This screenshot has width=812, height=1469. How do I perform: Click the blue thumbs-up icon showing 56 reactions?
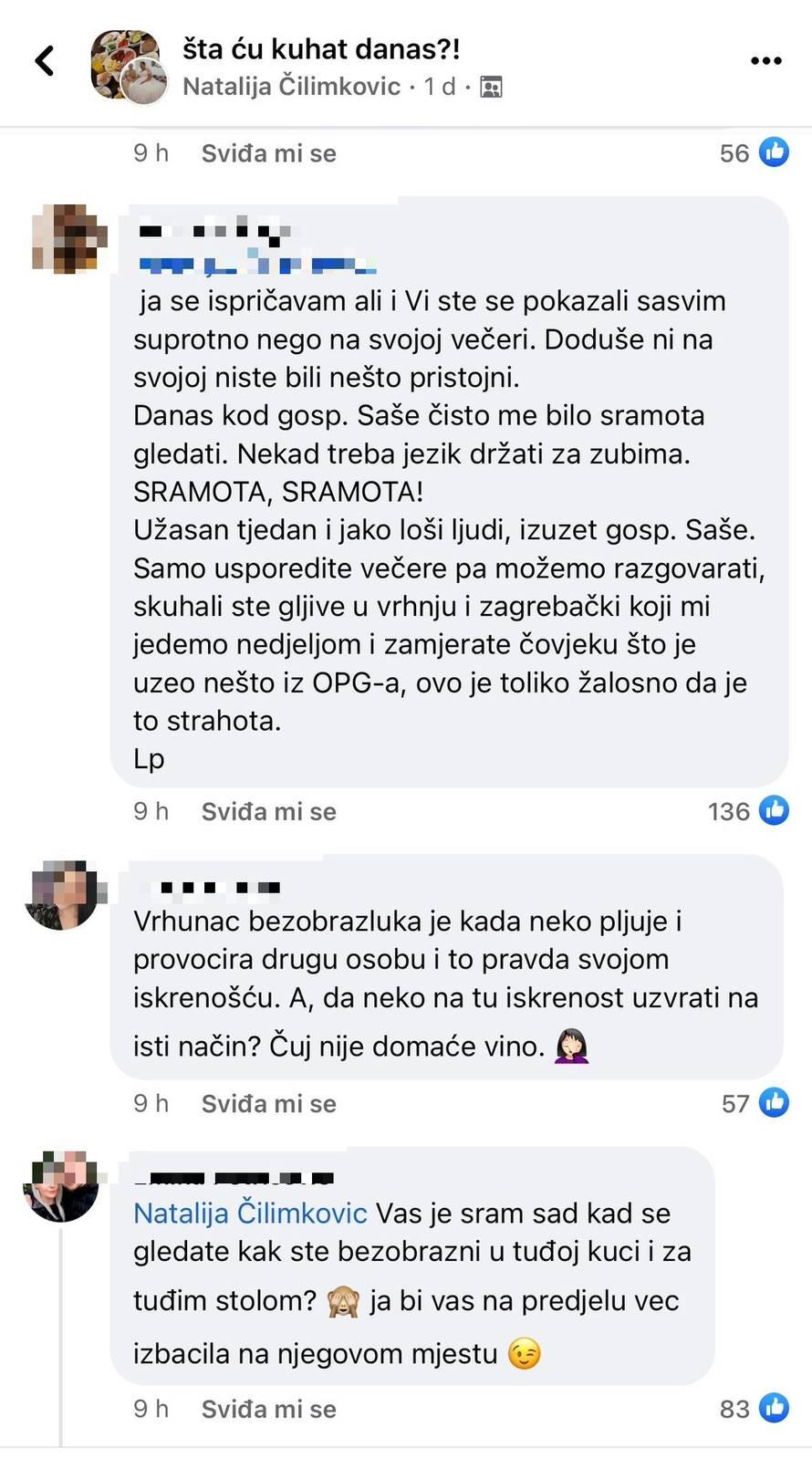774,152
